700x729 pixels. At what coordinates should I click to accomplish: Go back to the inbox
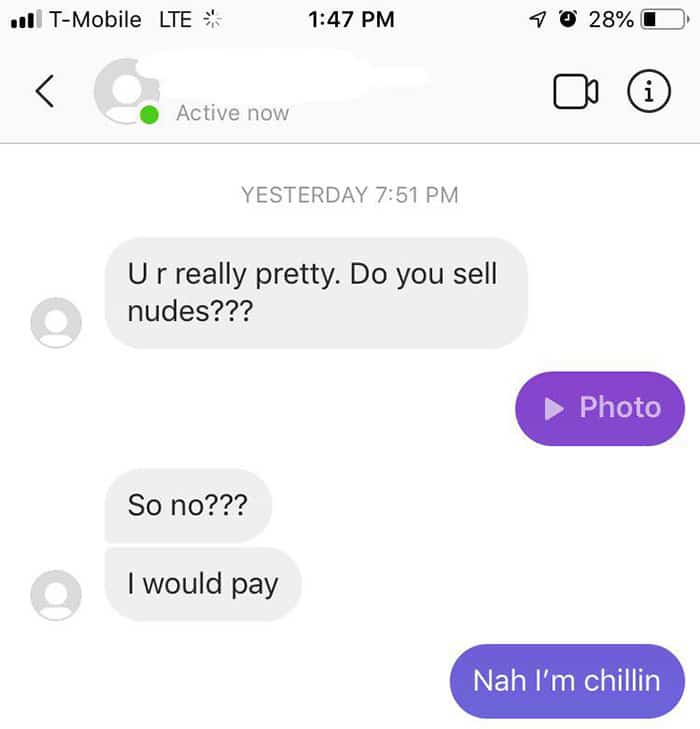(43, 92)
